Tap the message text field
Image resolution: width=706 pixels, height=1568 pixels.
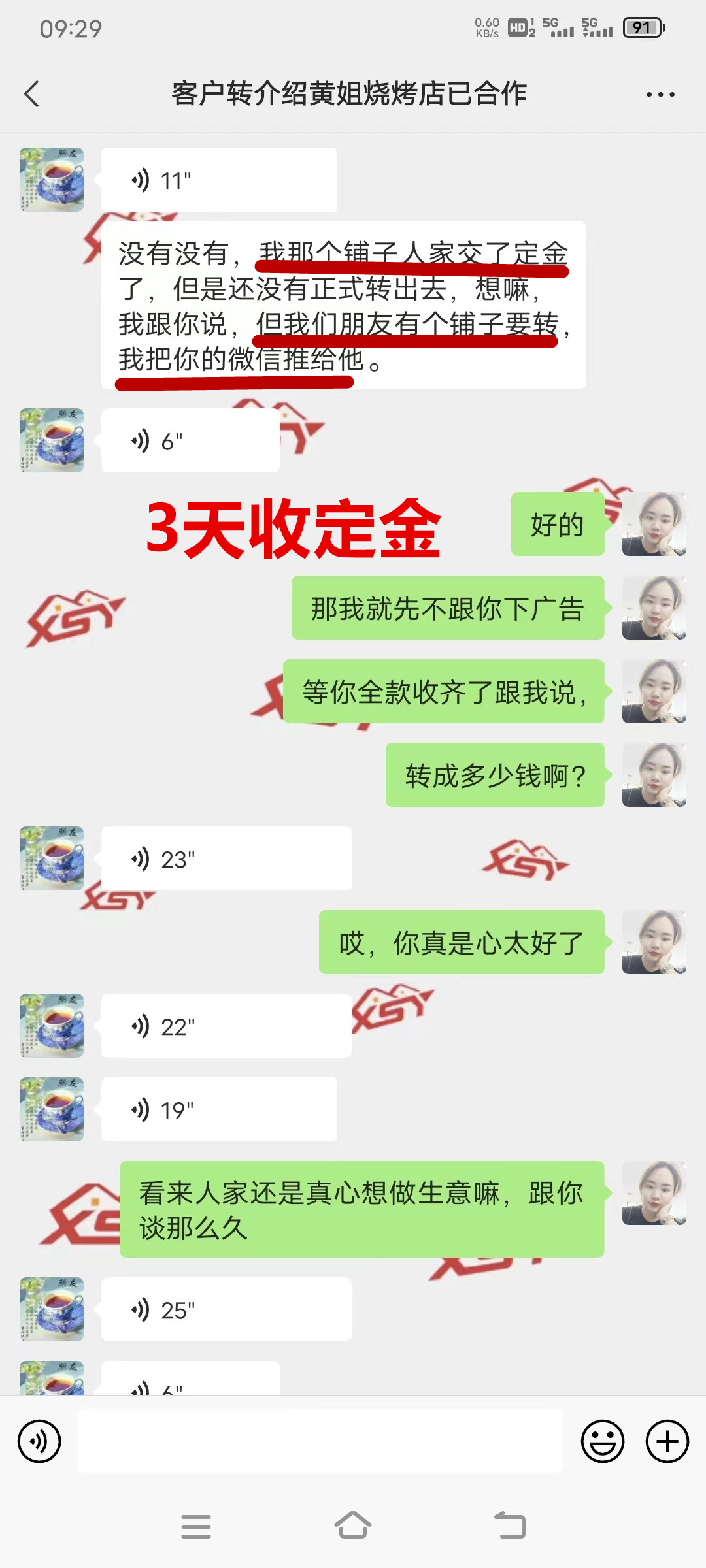click(x=320, y=1441)
